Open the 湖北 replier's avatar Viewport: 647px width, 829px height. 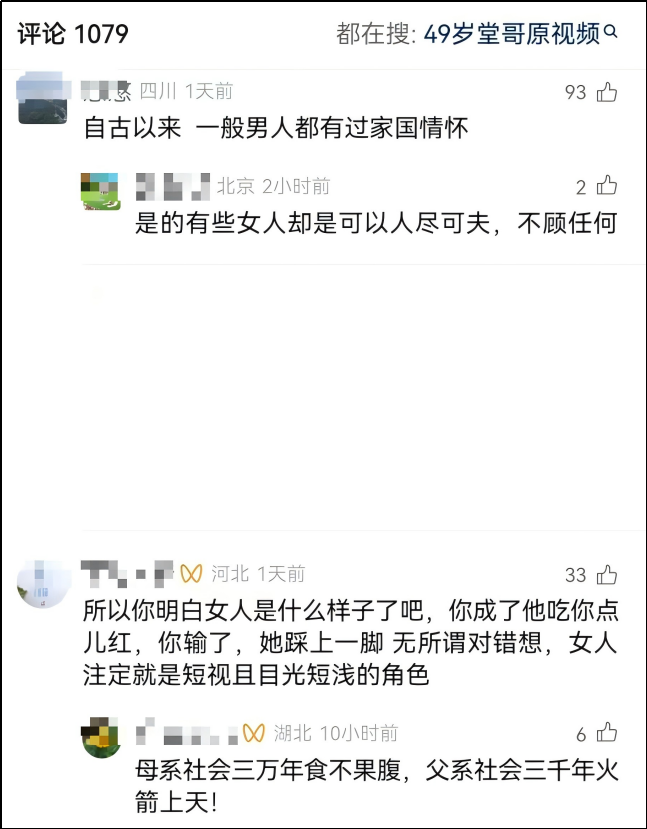click(x=101, y=738)
